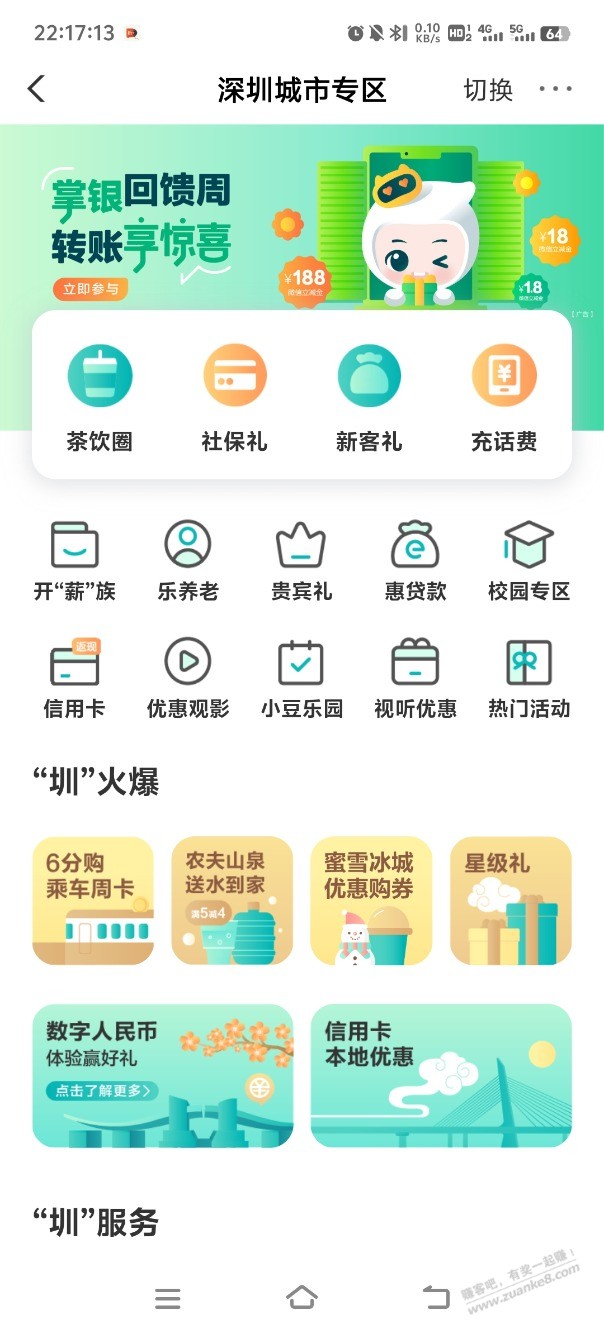Tap the 立即参与 banner button
This screenshot has height=1334, width=604.
coord(91,289)
